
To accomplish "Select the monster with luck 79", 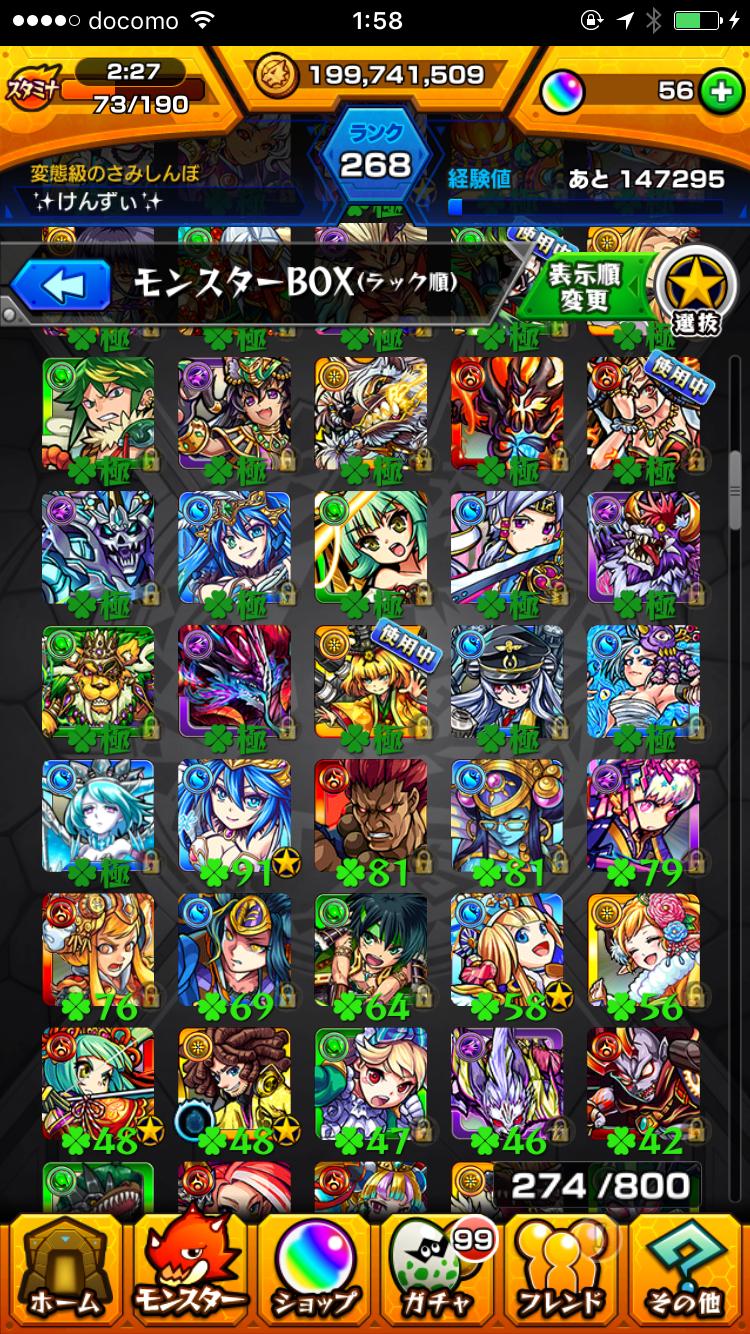I will (x=642, y=820).
